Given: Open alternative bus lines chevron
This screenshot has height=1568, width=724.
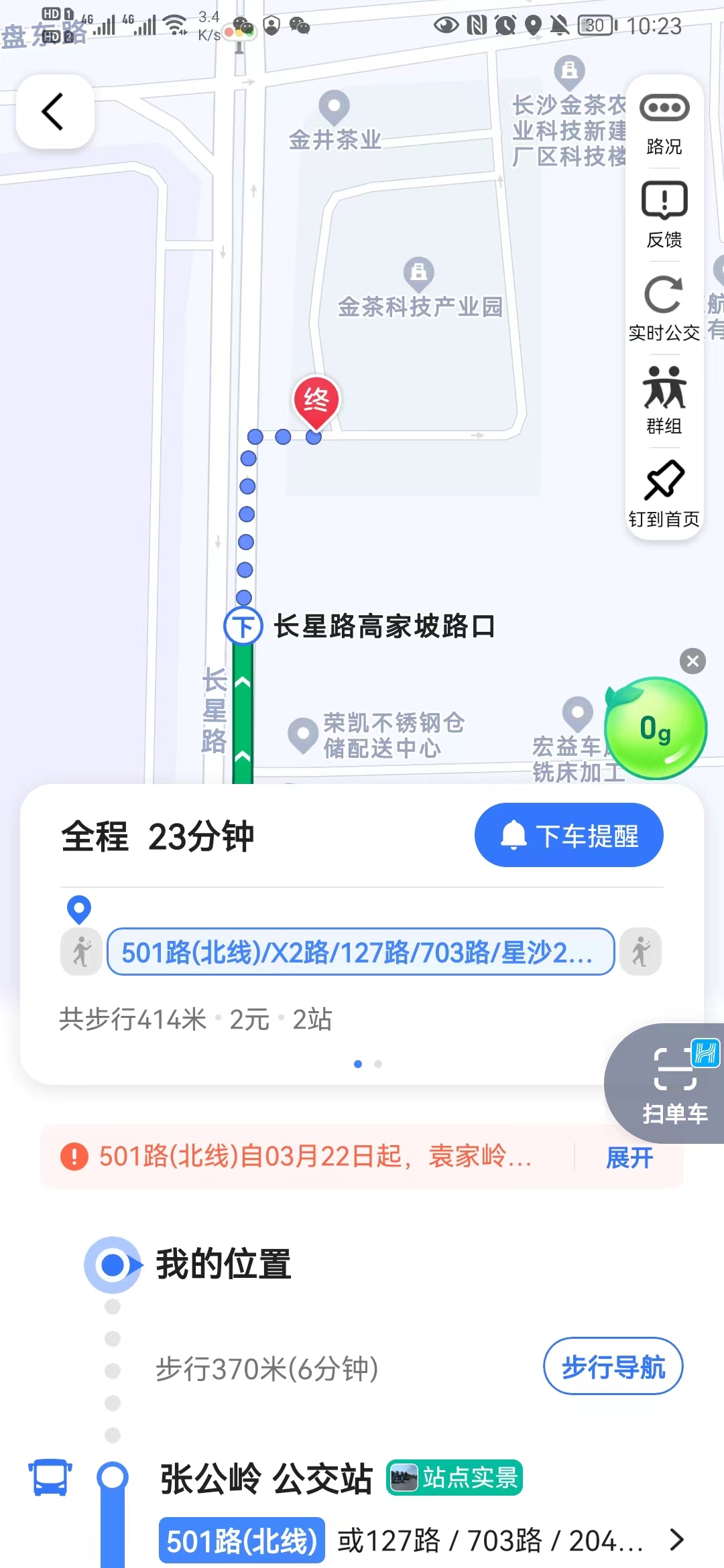Looking at the screenshot, I should 676,1540.
